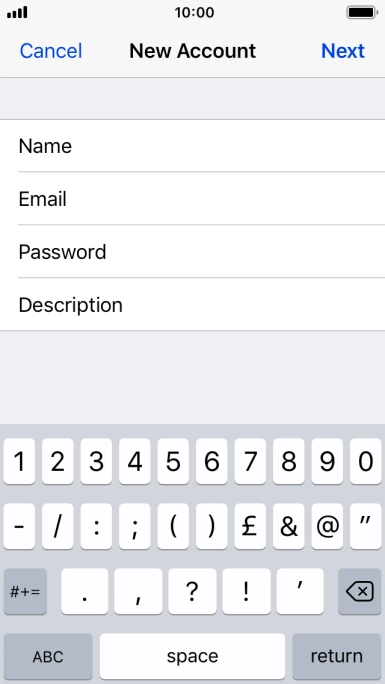Hit the backspace key
The width and height of the screenshot is (385, 684).
359,592
